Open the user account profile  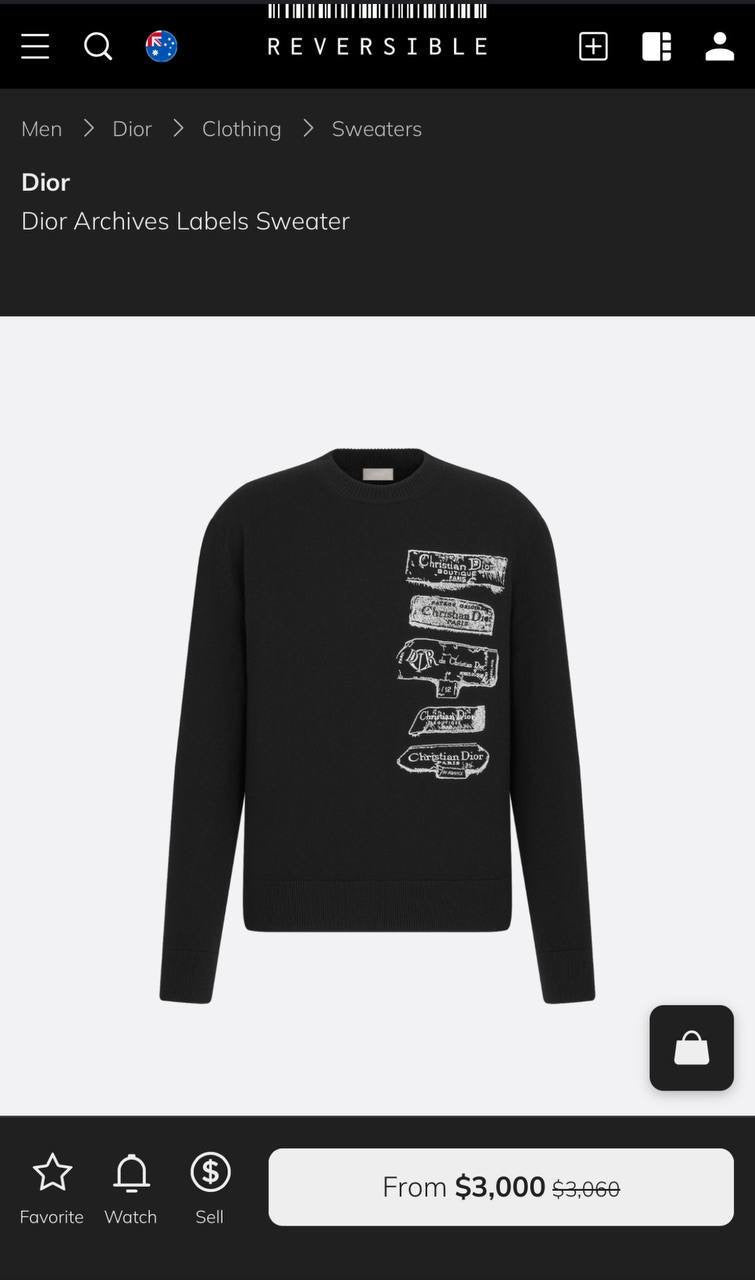coord(720,46)
